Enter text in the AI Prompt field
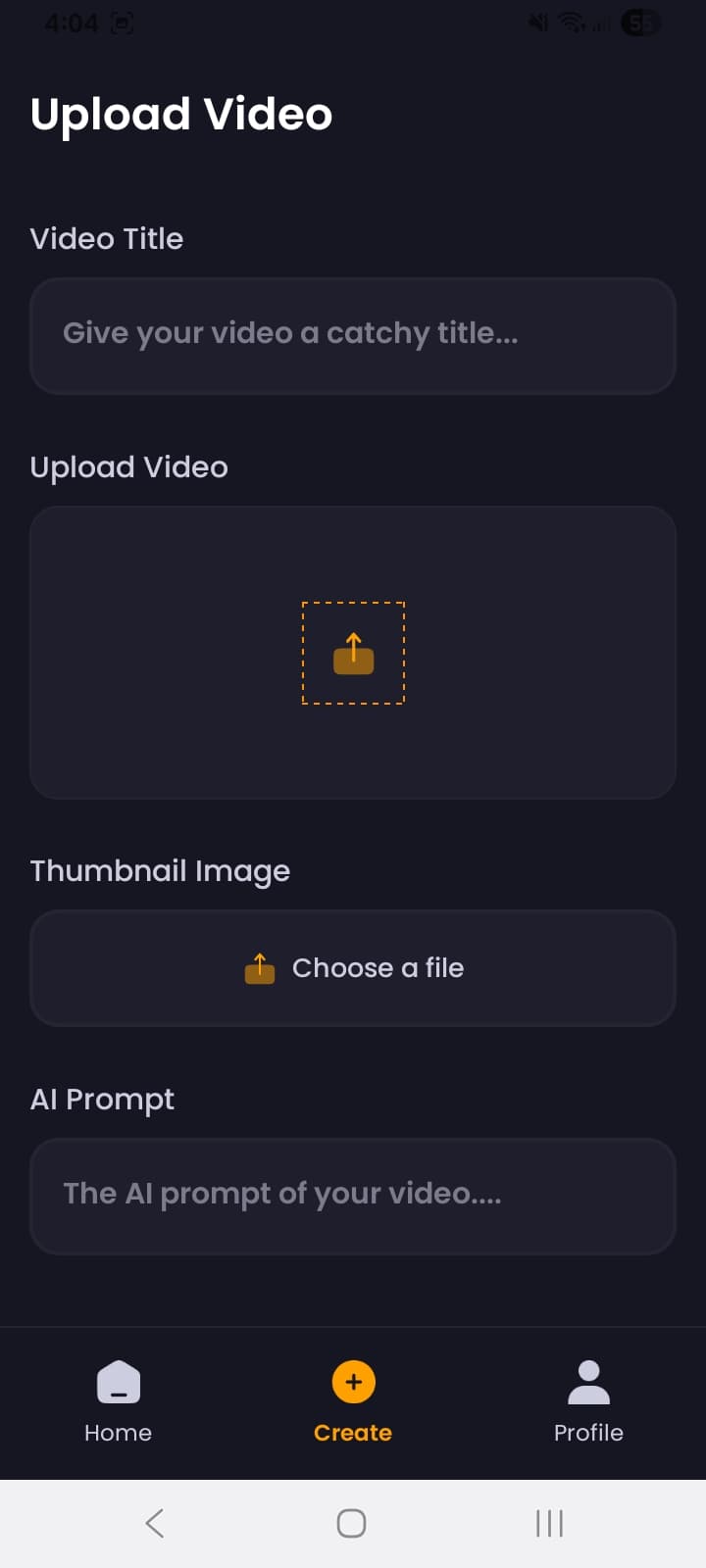 tap(353, 1196)
